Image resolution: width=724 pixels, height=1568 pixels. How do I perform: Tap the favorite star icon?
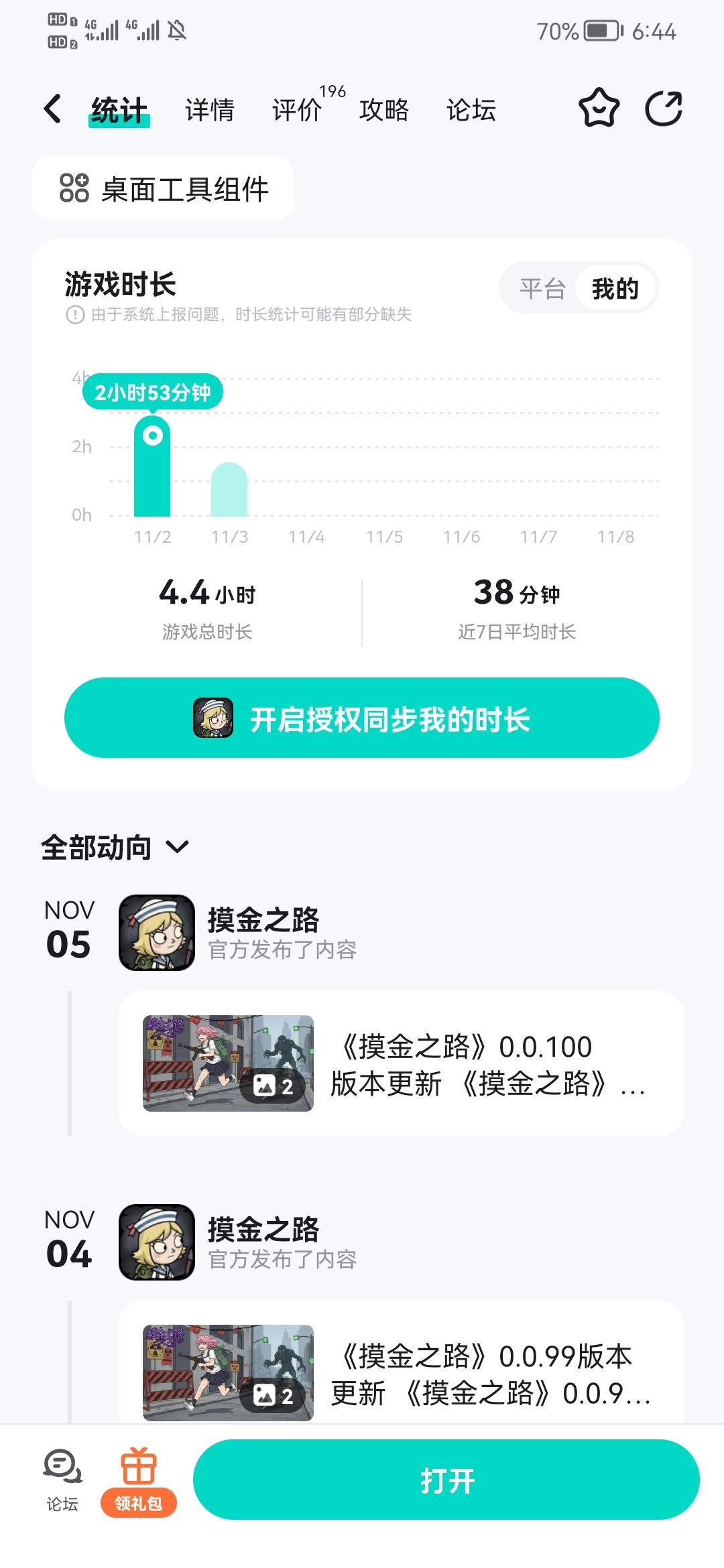click(x=600, y=109)
